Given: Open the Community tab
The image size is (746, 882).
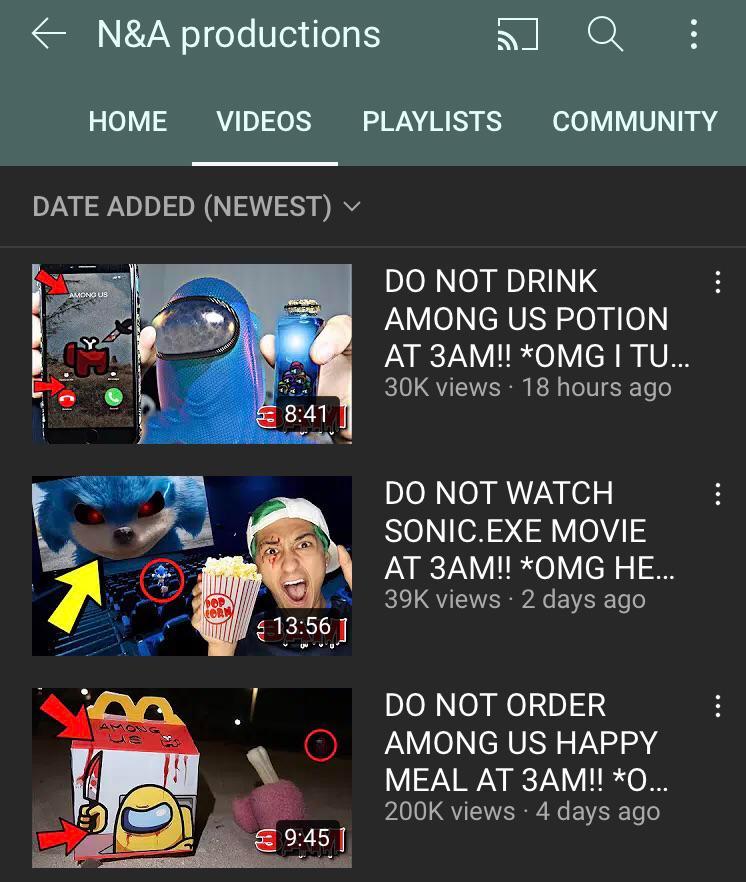Looking at the screenshot, I should [634, 122].
